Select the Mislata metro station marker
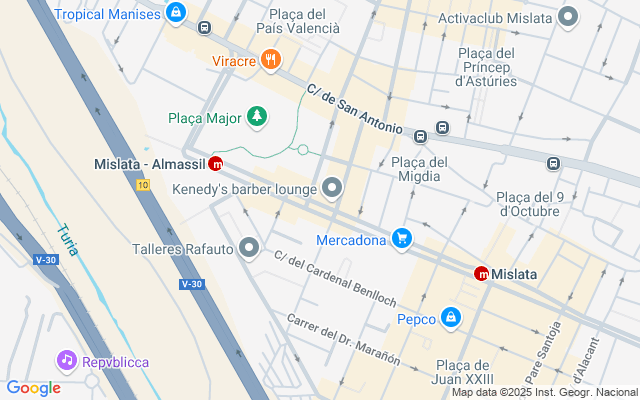The height and width of the screenshot is (400, 640). (x=481, y=273)
